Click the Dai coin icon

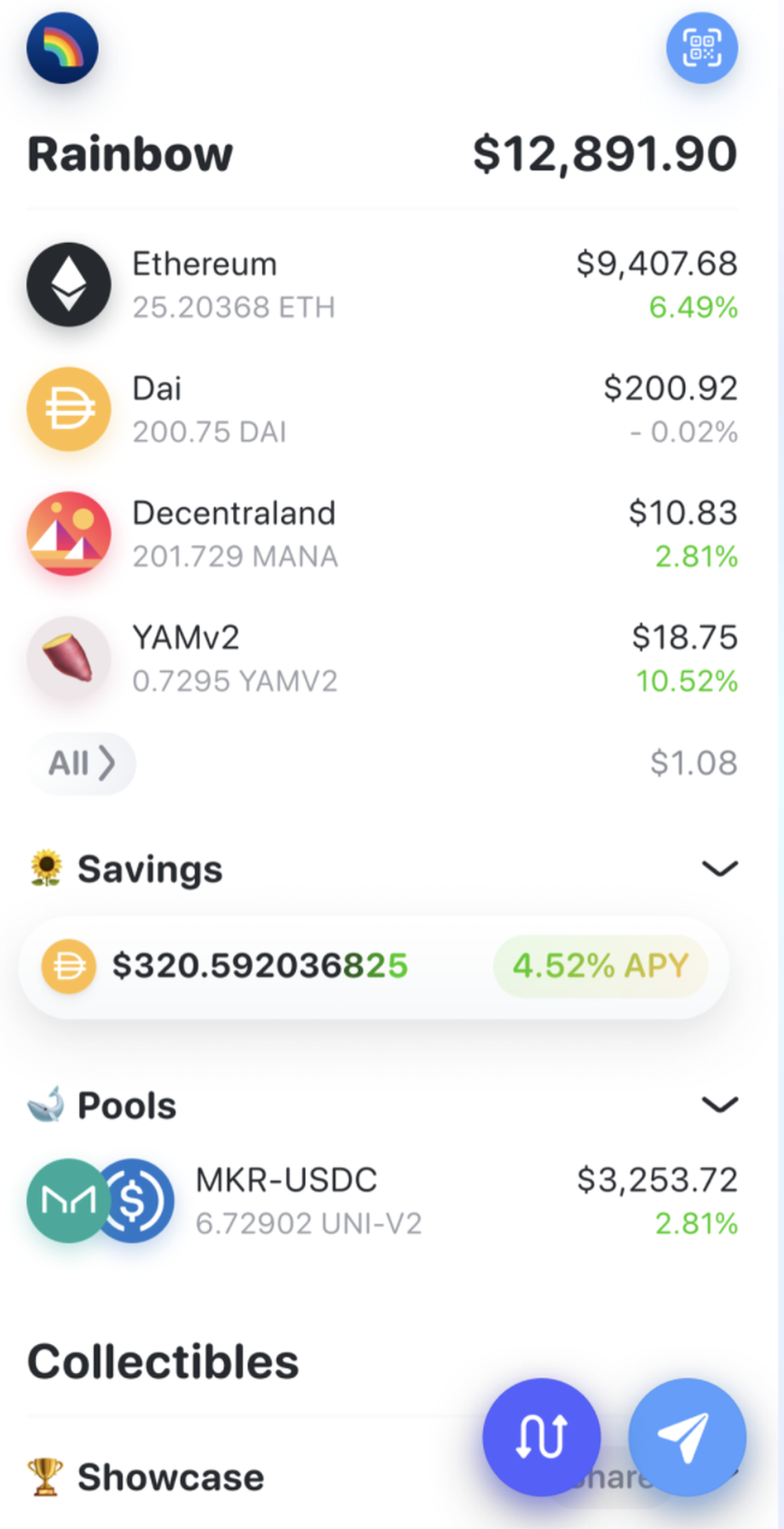click(69, 409)
